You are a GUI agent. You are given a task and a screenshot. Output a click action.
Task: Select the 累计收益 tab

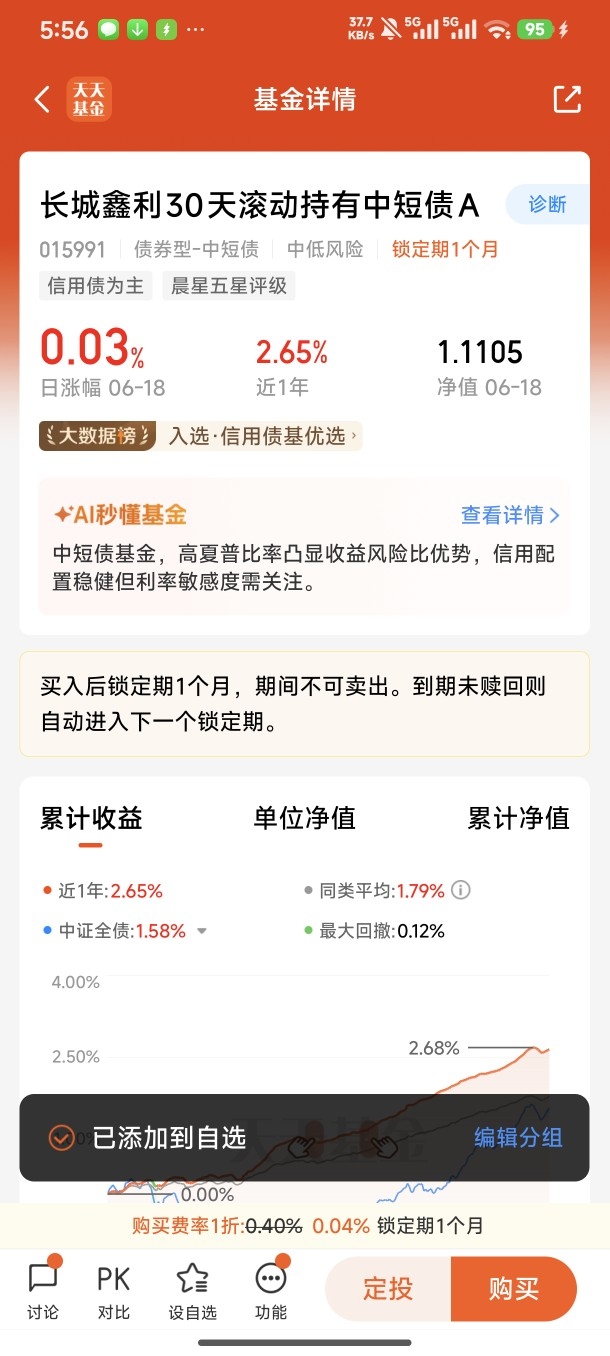tap(91, 818)
